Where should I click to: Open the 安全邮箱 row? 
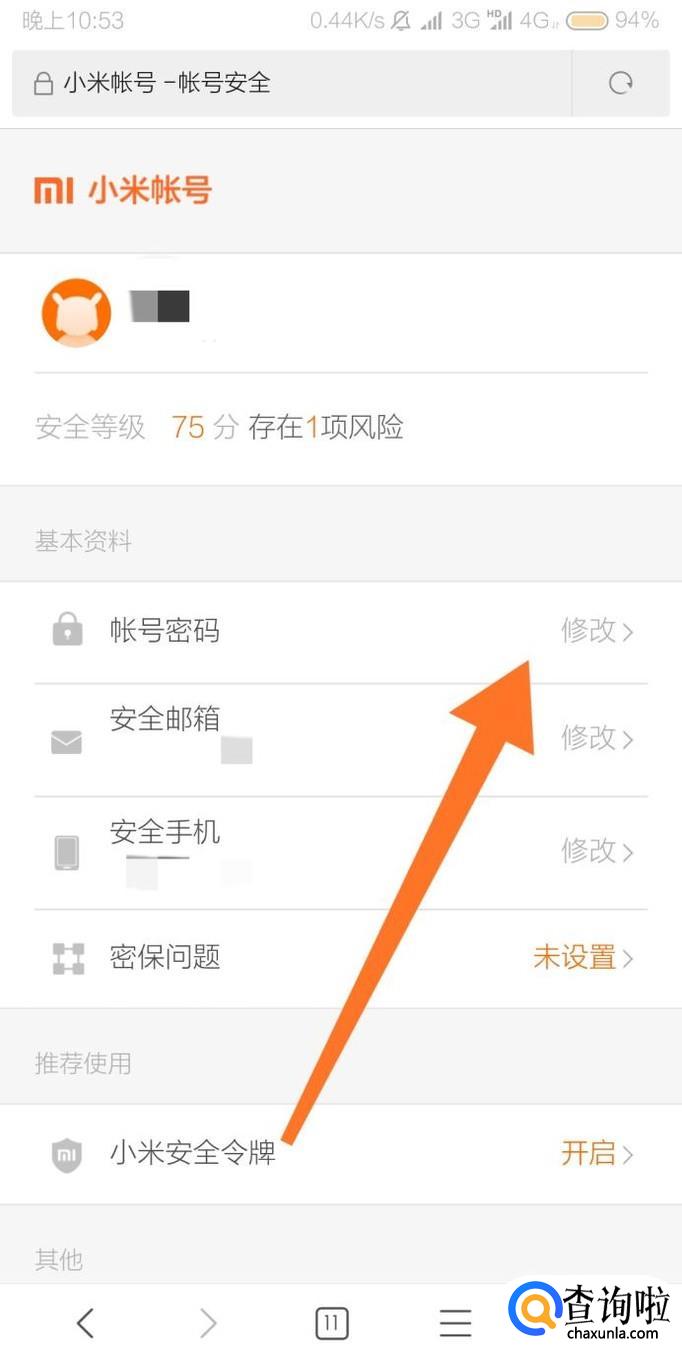[340, 740]
